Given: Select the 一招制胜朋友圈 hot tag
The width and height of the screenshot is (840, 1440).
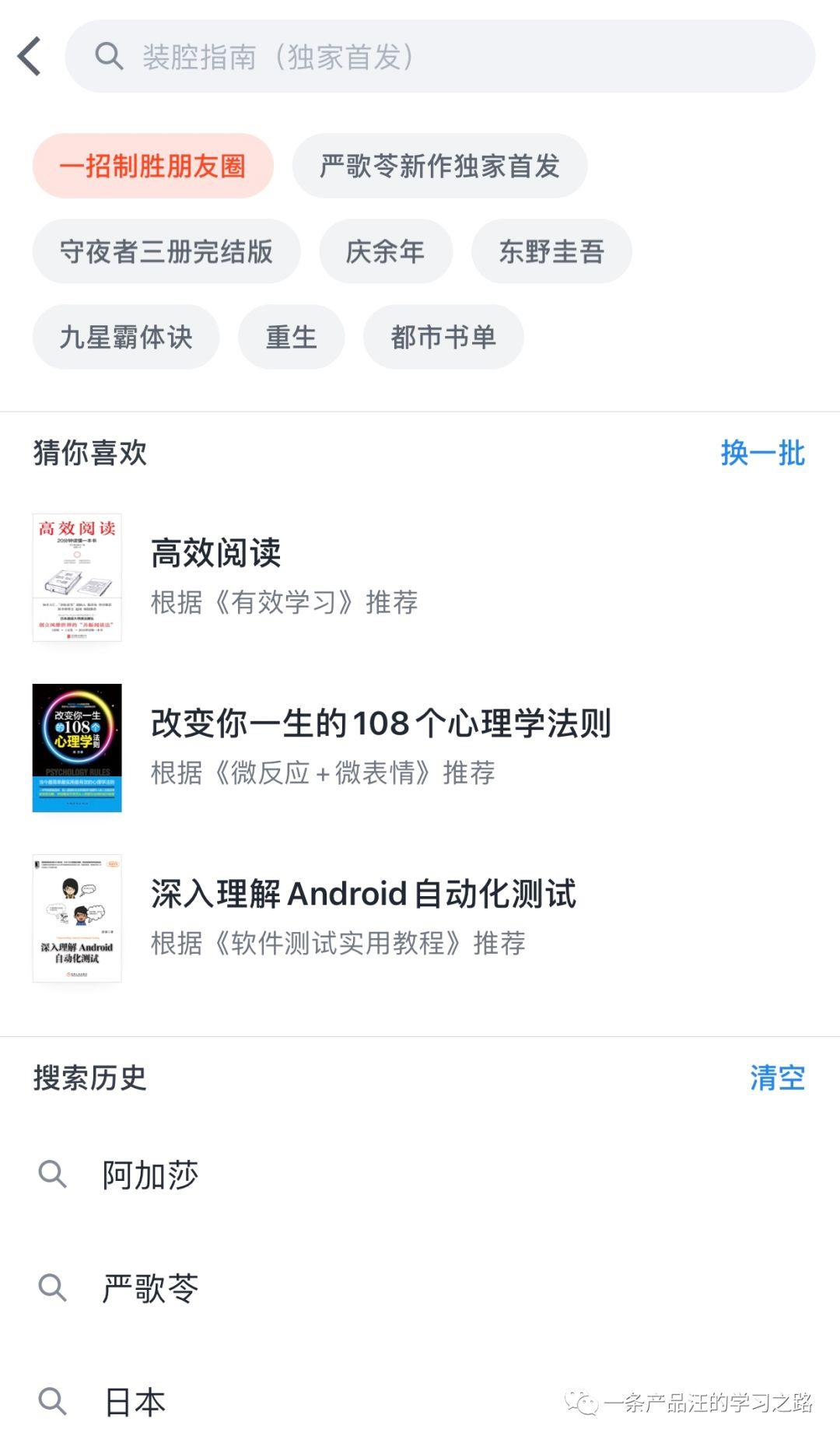Looking at the screenshot, I should click(x=152, y=166).
